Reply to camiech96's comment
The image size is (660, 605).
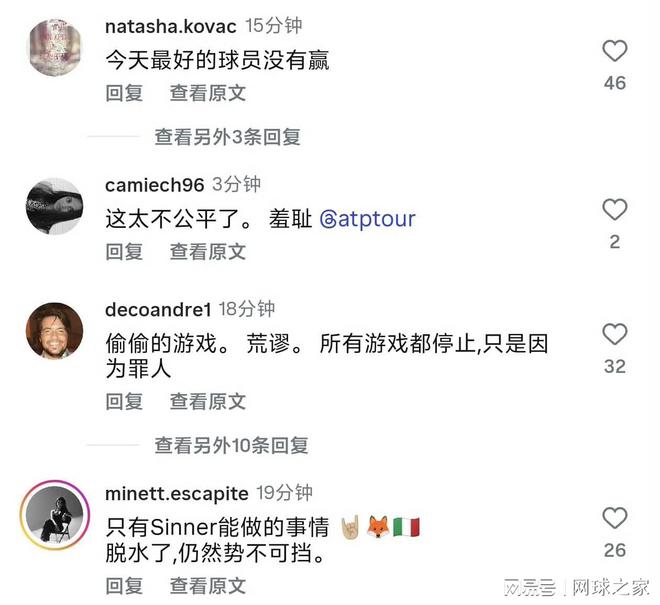(124, 252)
